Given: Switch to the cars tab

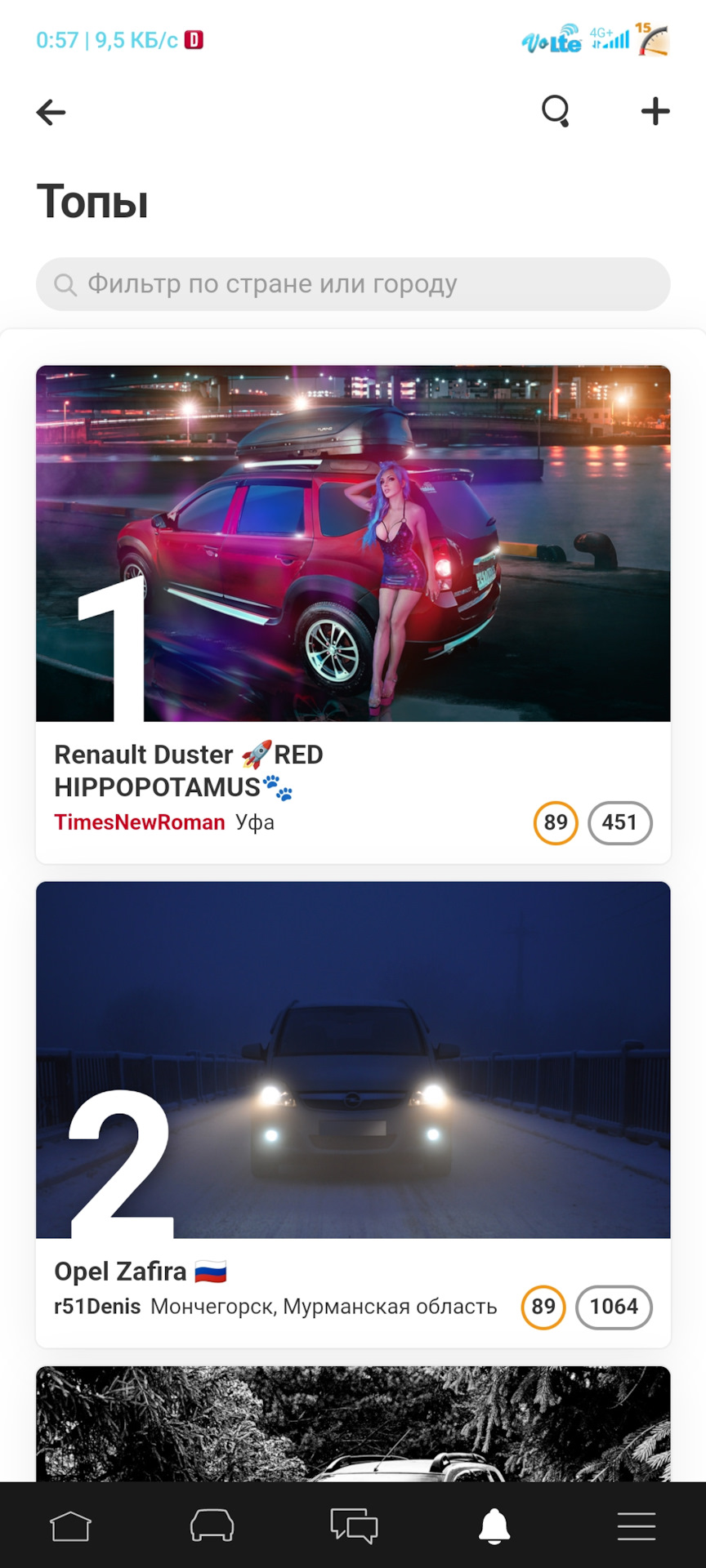Looking at the screenshot, I should click(212, 1526).
